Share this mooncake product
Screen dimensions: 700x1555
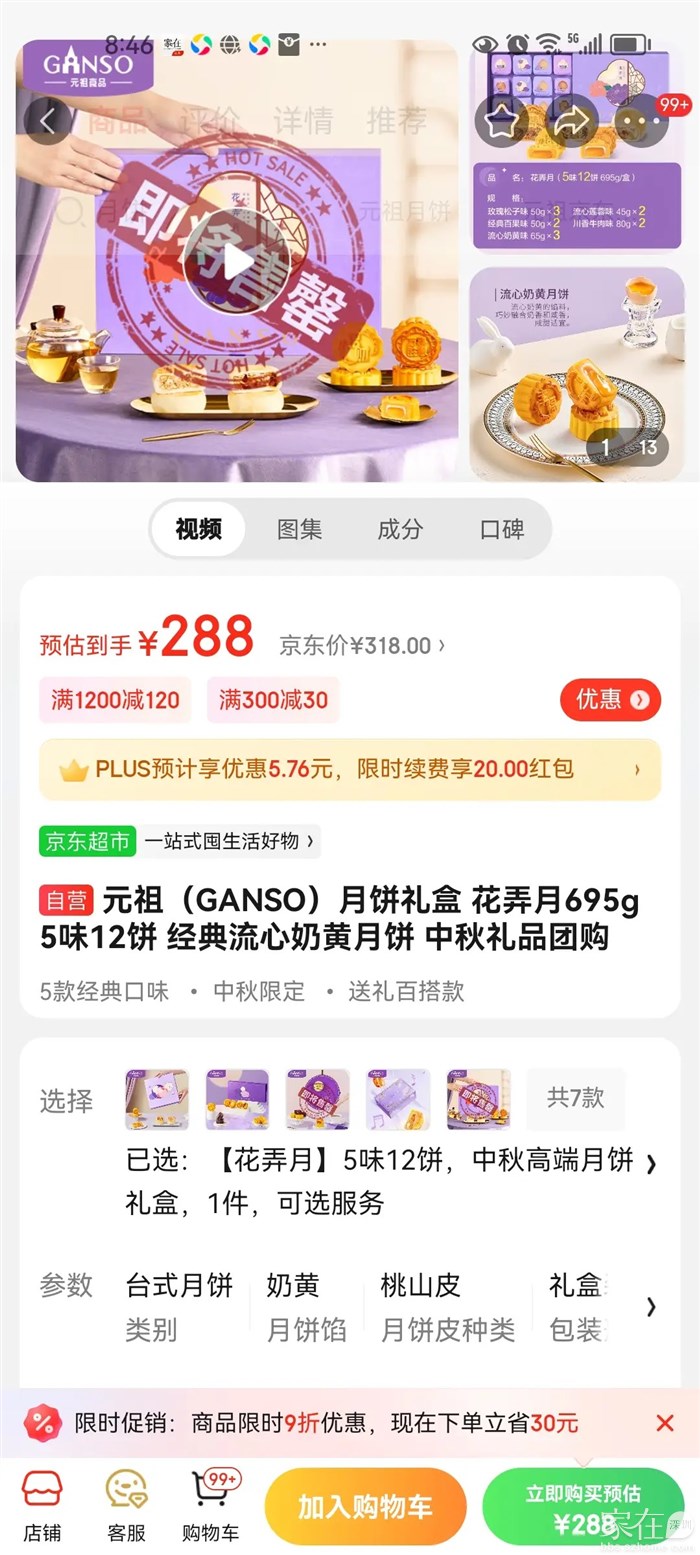[571, 121]
